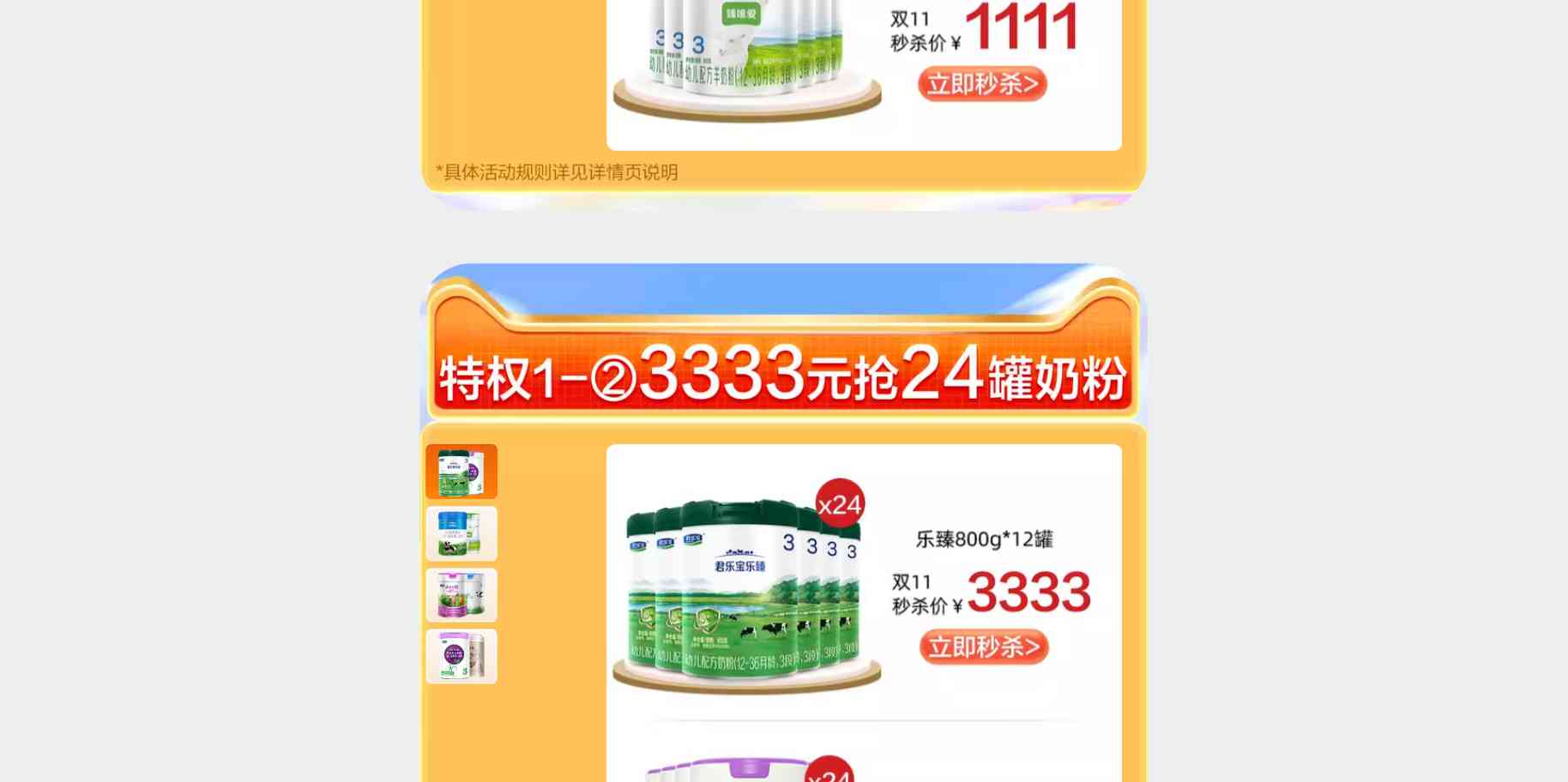
Task: Tap 立即秒杀 under the 1111 price
Action: (982, 84)
